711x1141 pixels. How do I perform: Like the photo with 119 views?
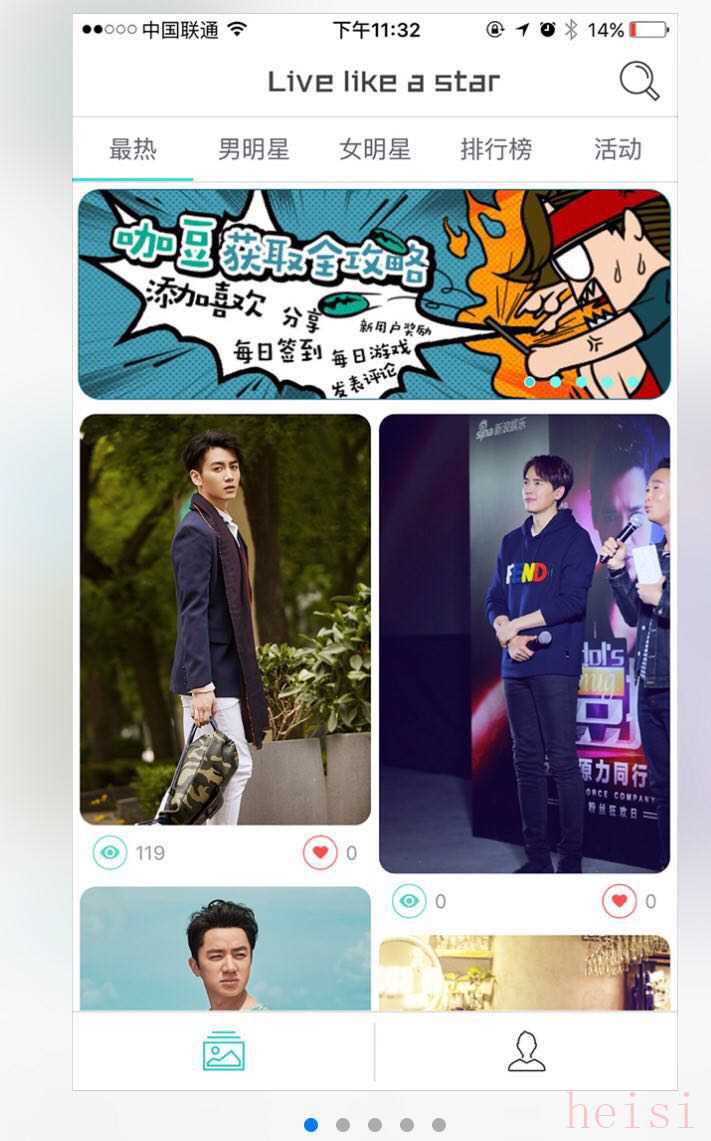click(x=320, y=853)
